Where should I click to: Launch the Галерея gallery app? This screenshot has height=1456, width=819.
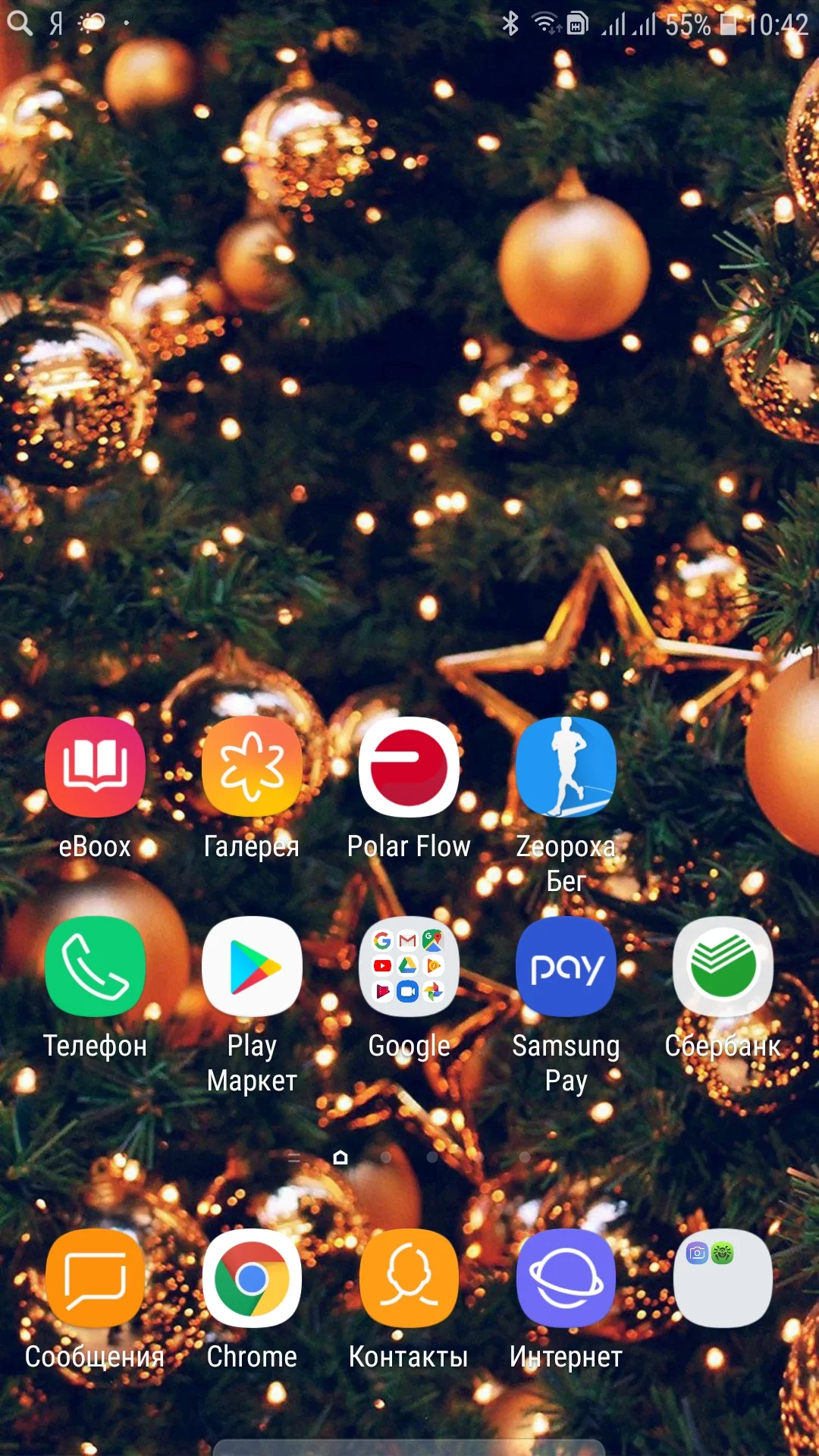click(252, 767)
